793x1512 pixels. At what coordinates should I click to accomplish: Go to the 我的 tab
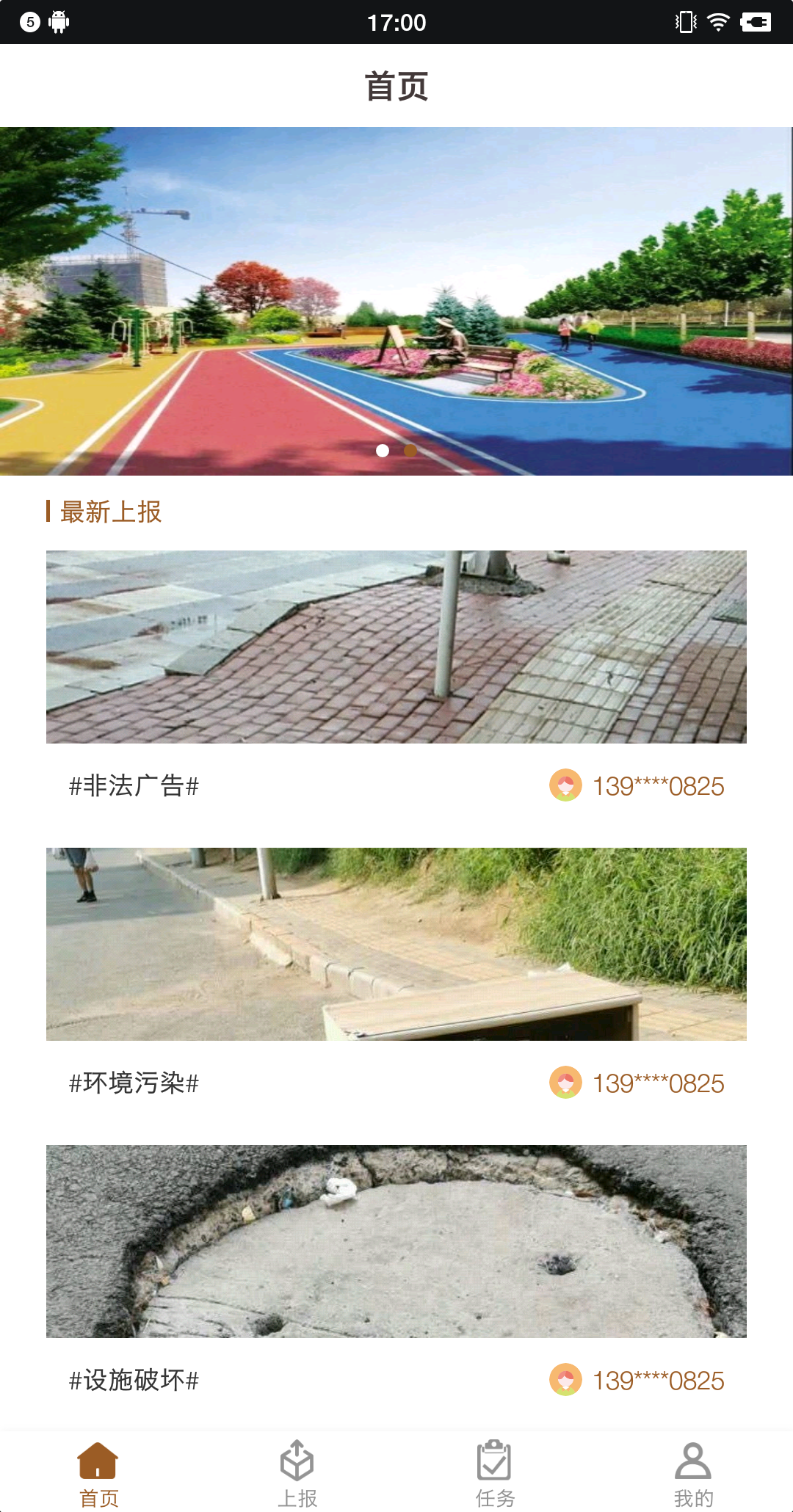(694, 1472)
